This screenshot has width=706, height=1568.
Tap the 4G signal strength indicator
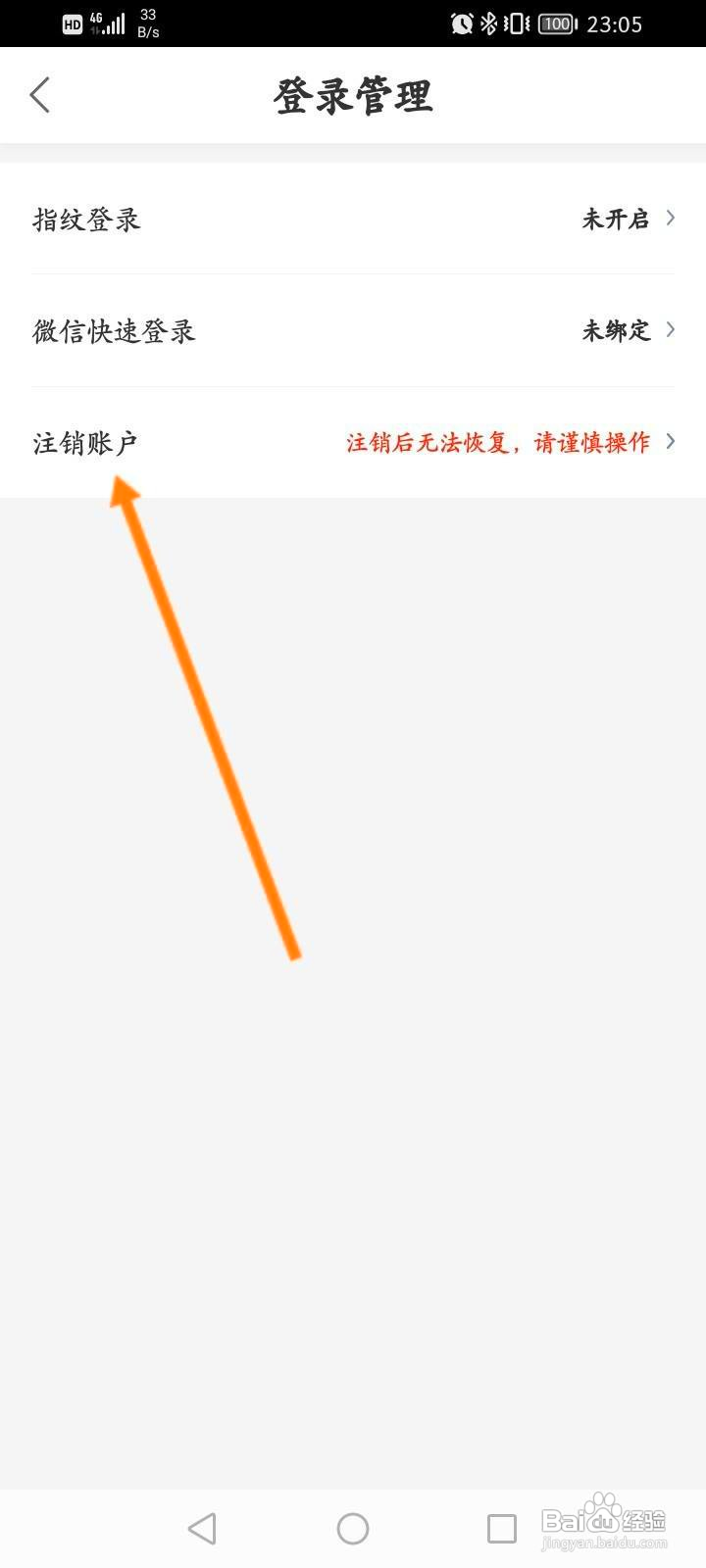click(108, 22)
